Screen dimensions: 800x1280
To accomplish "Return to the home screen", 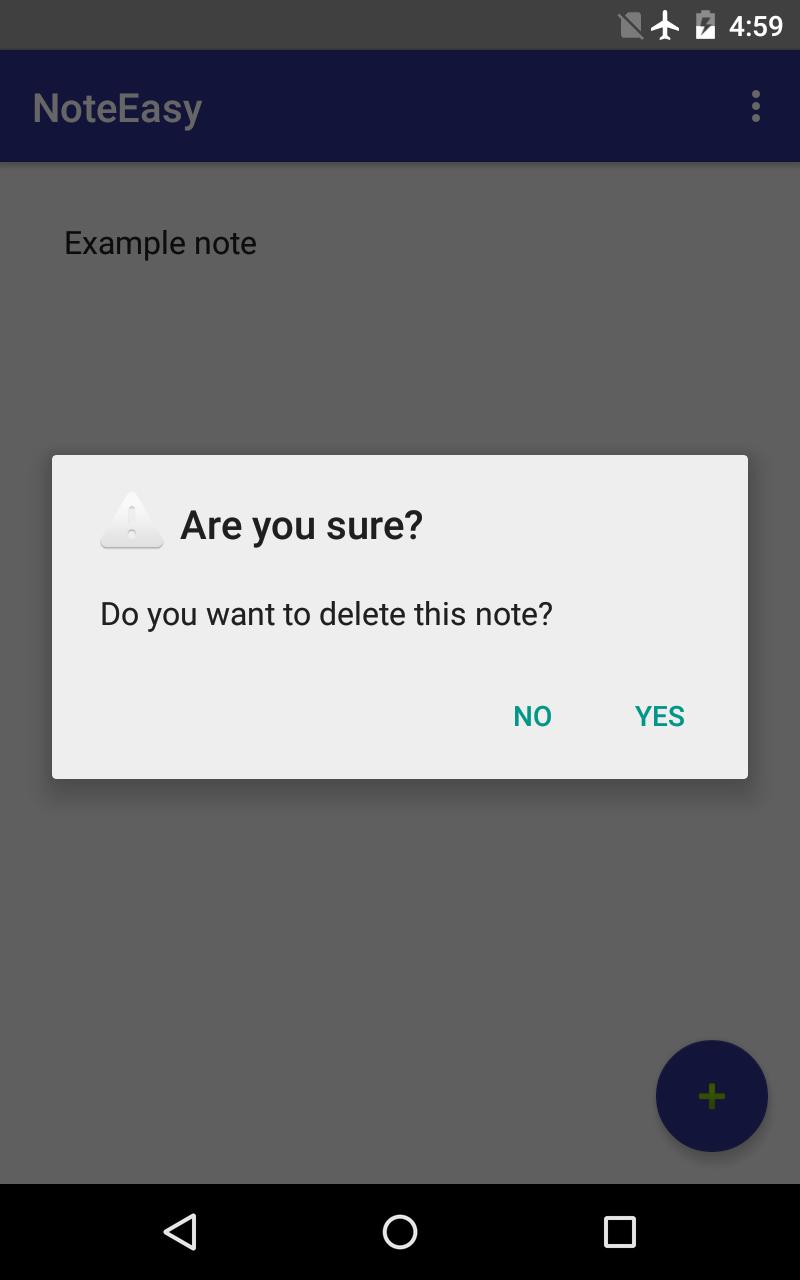I will (x=400, y=1232).
